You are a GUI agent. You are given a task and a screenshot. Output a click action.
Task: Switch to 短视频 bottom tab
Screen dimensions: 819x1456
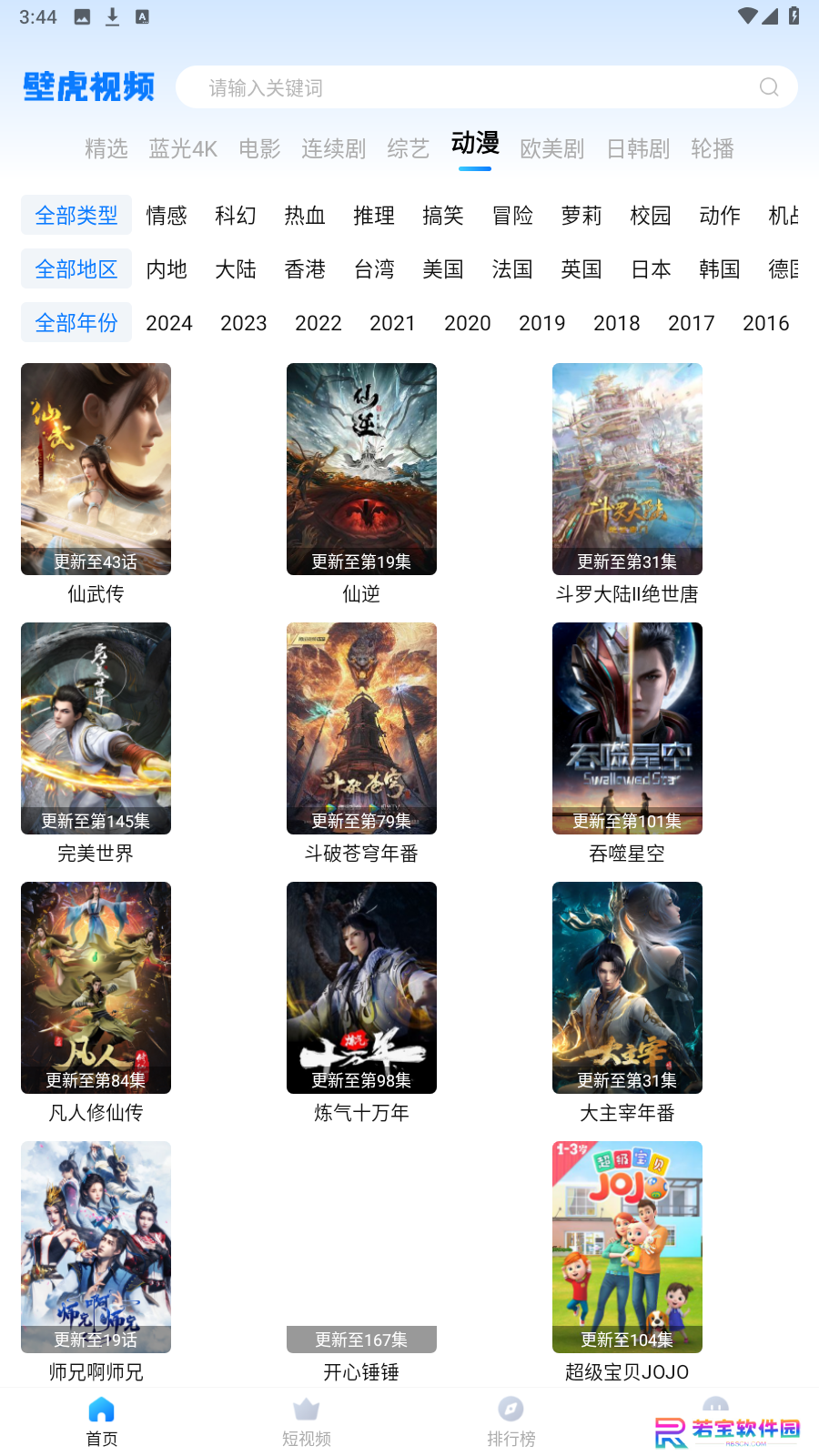pos(307,1421)
